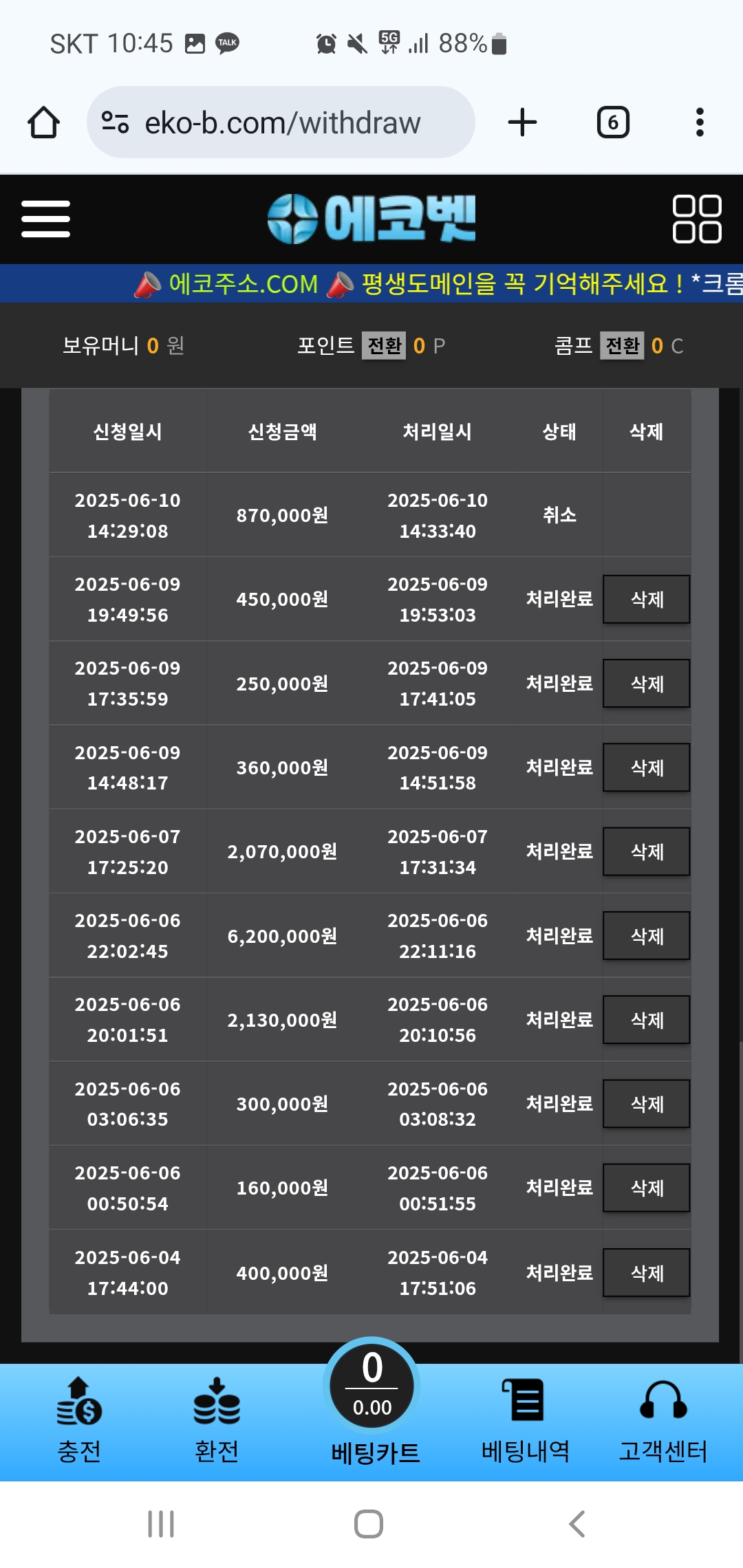Delete the 250,000원 withdrawal record
743x1568 pixels.
click(646, 684)
